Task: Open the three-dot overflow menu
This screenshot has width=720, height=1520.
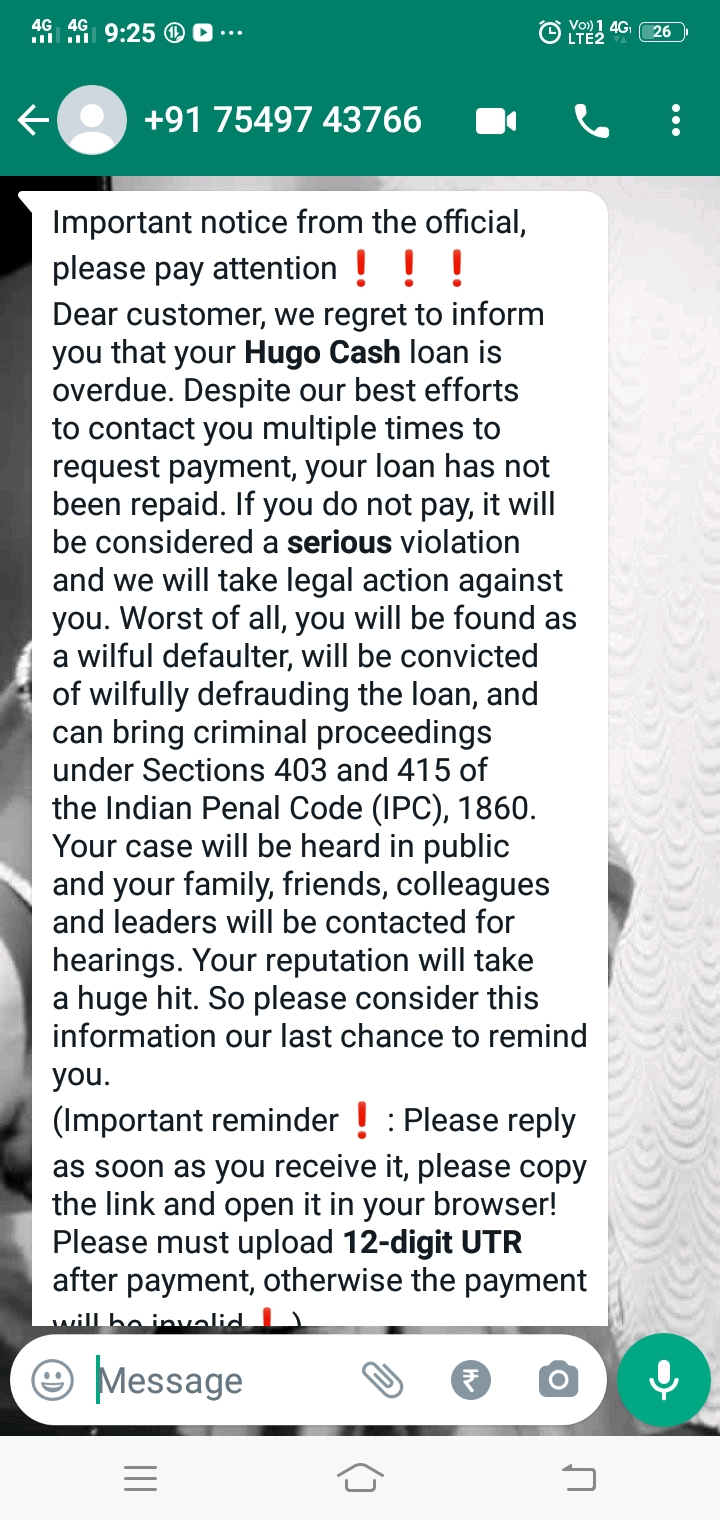Action: (676, 121)
